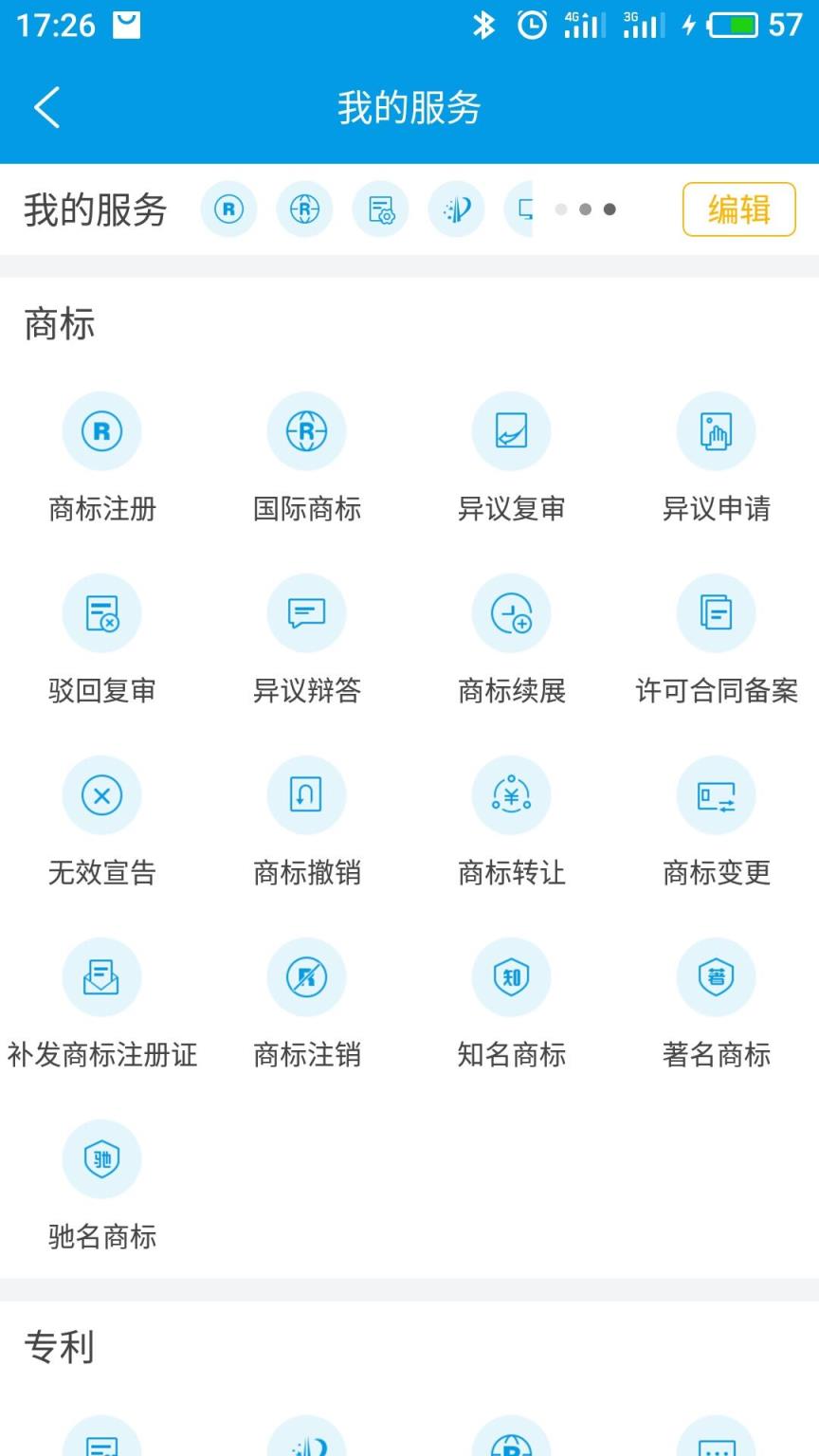The width and height of the screenshot is (819, 1456).
Task: Open the 异议复审 opposition review service
Action: point(511,431)
